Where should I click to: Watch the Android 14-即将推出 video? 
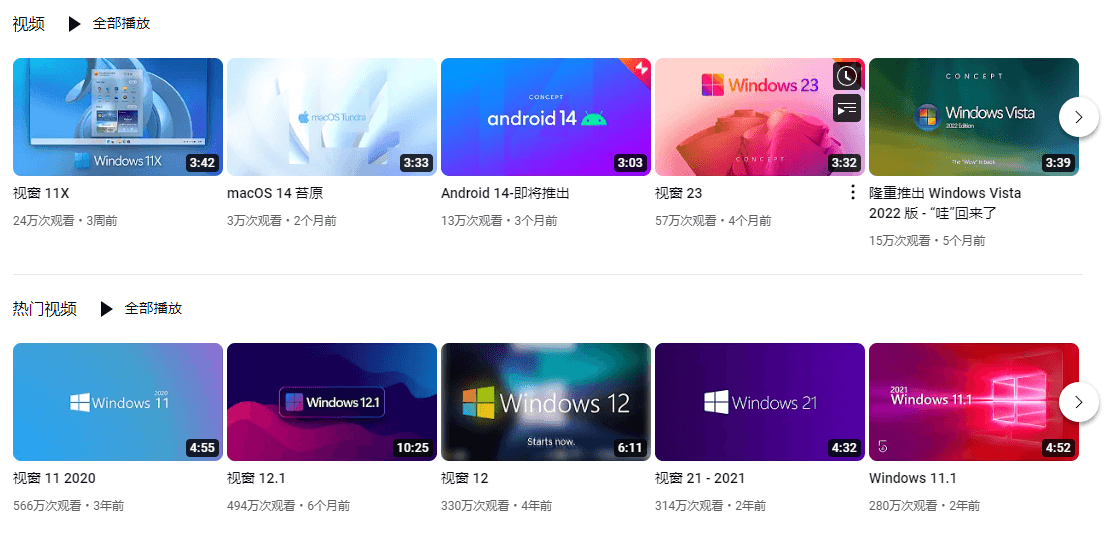(x=546, y=117)
